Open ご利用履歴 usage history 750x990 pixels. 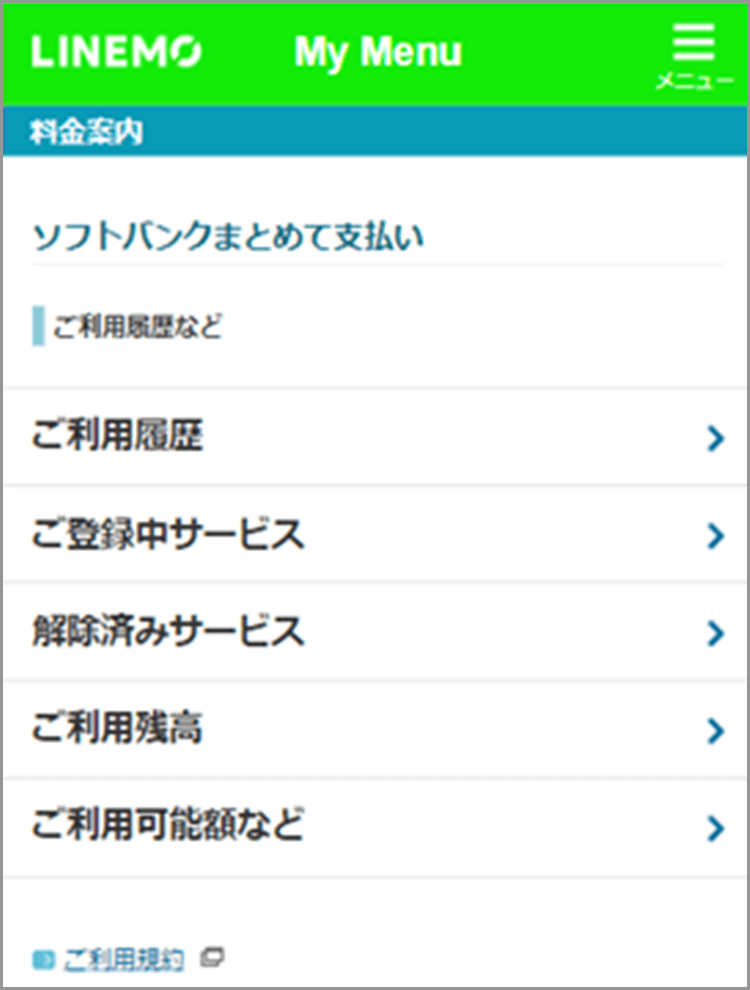point(375,437)
